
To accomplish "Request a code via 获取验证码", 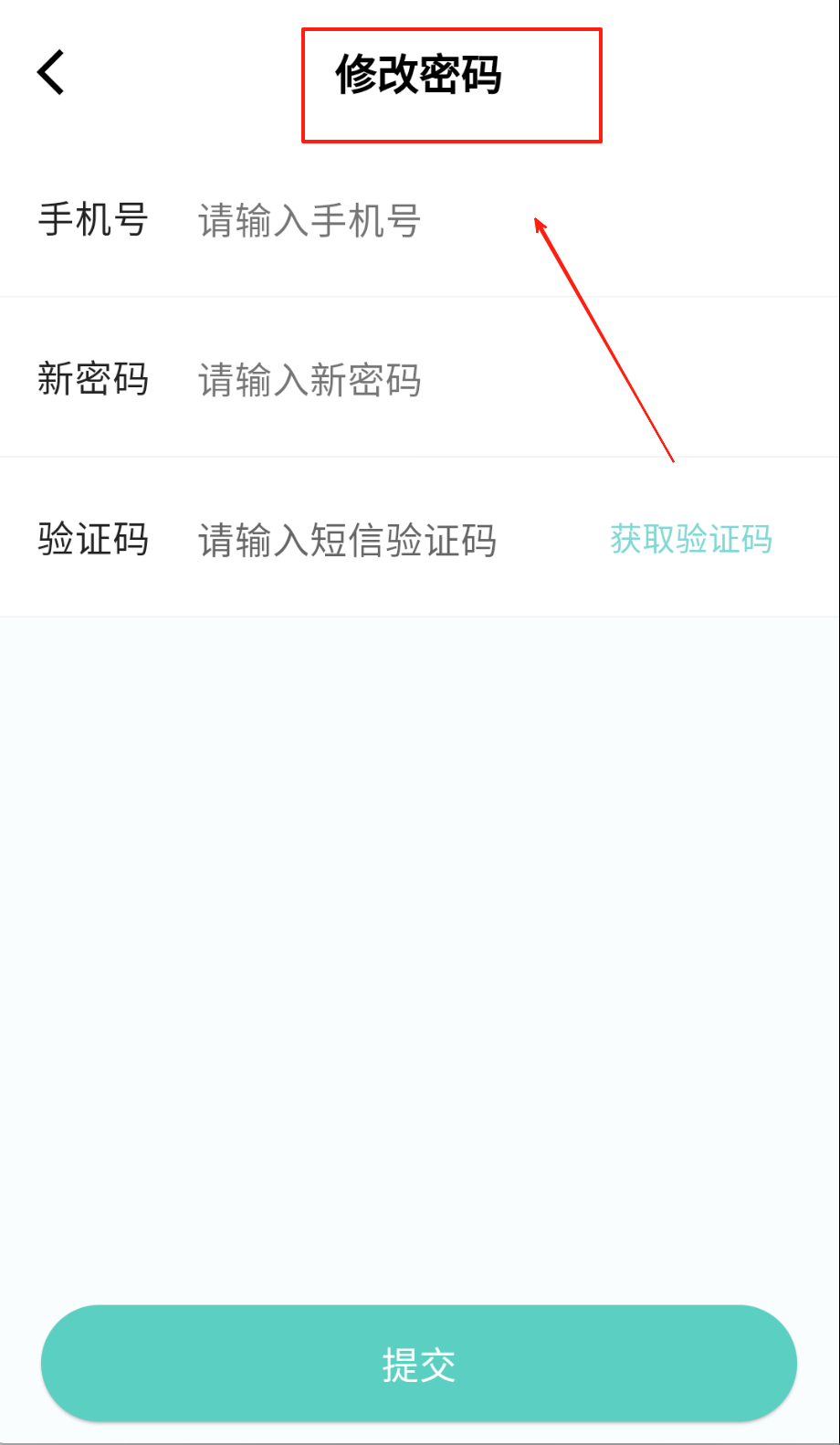I will click(x=691, y=539).
